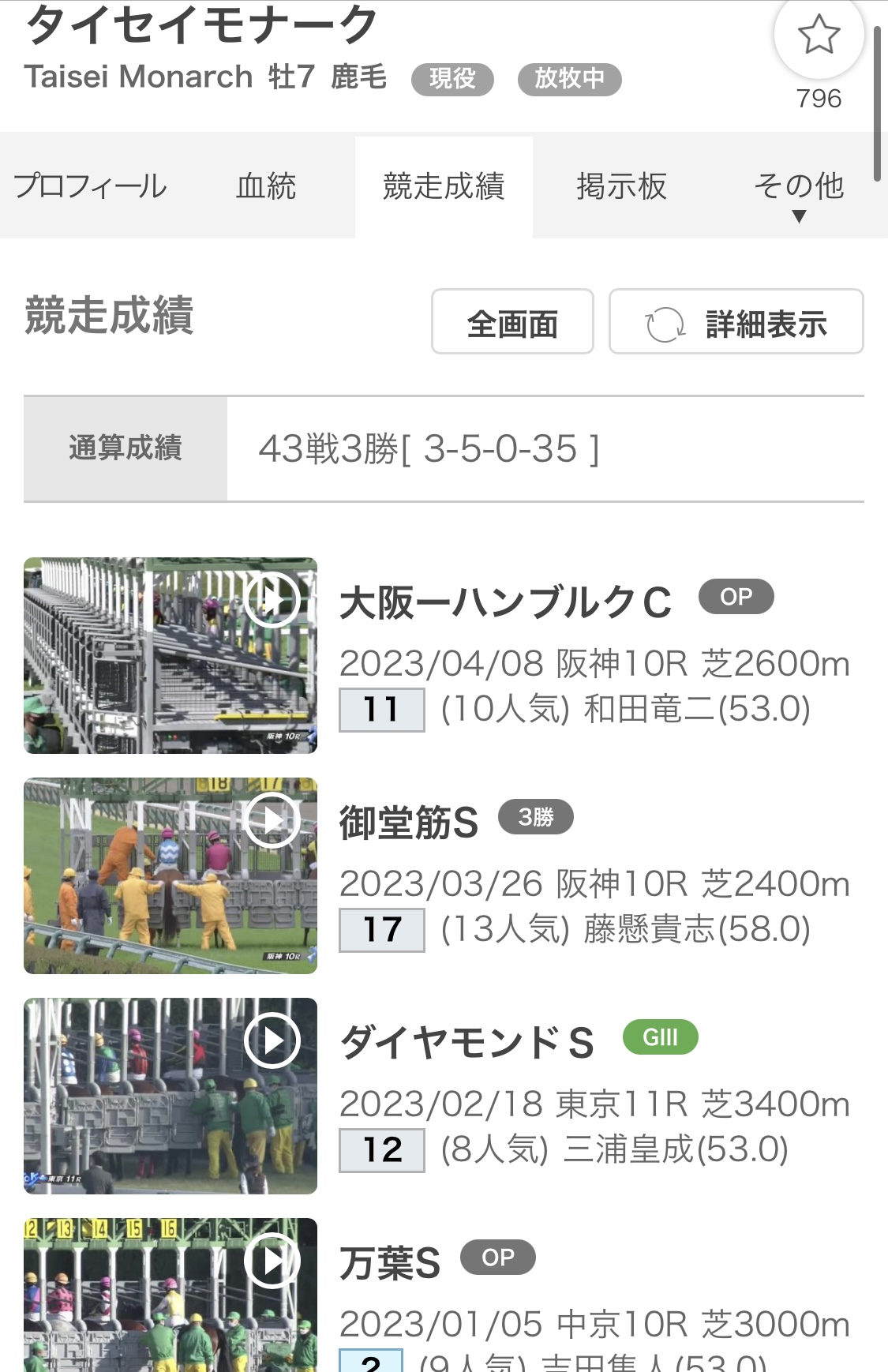Switch to 詳細表示 view
Viewport: 888px width, 1372px height.
(x=736, y=322)
